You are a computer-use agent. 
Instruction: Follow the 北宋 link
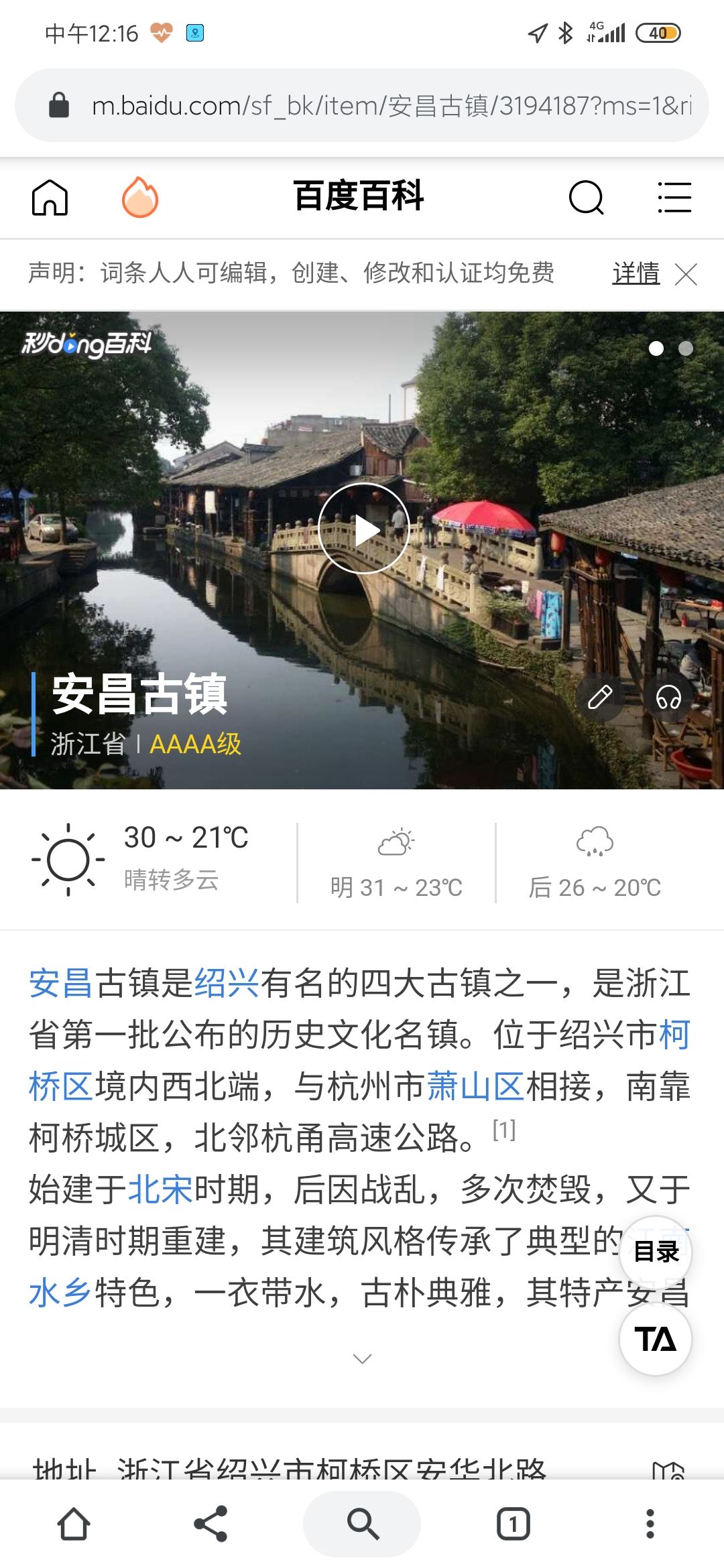pos(160,1189)
